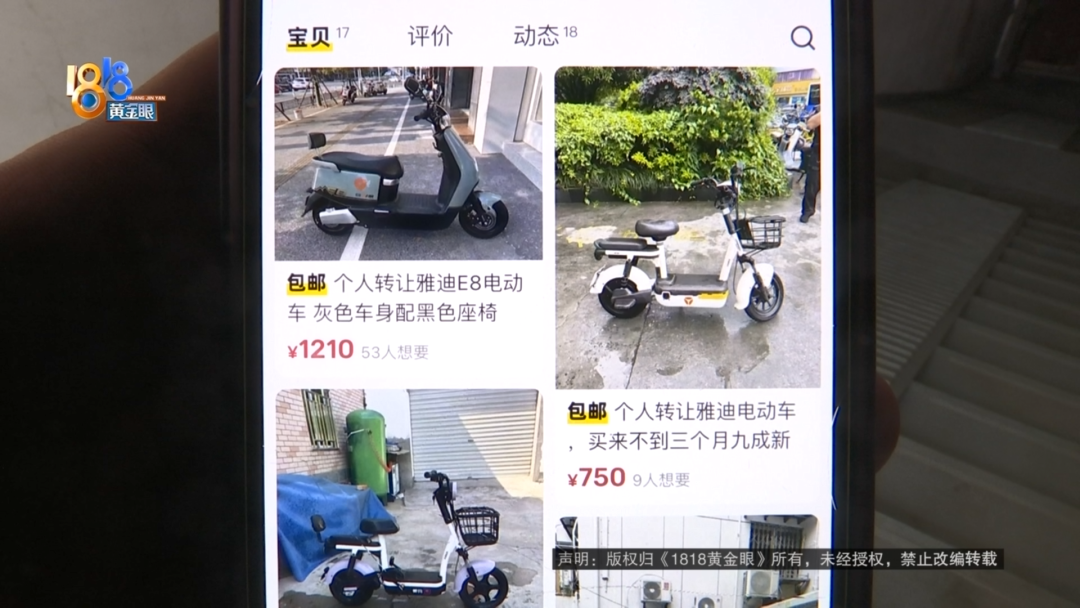This screenshot has width=1080, height=608.
Task: Switch to the 动态 tab
Action: coord(537,37)
